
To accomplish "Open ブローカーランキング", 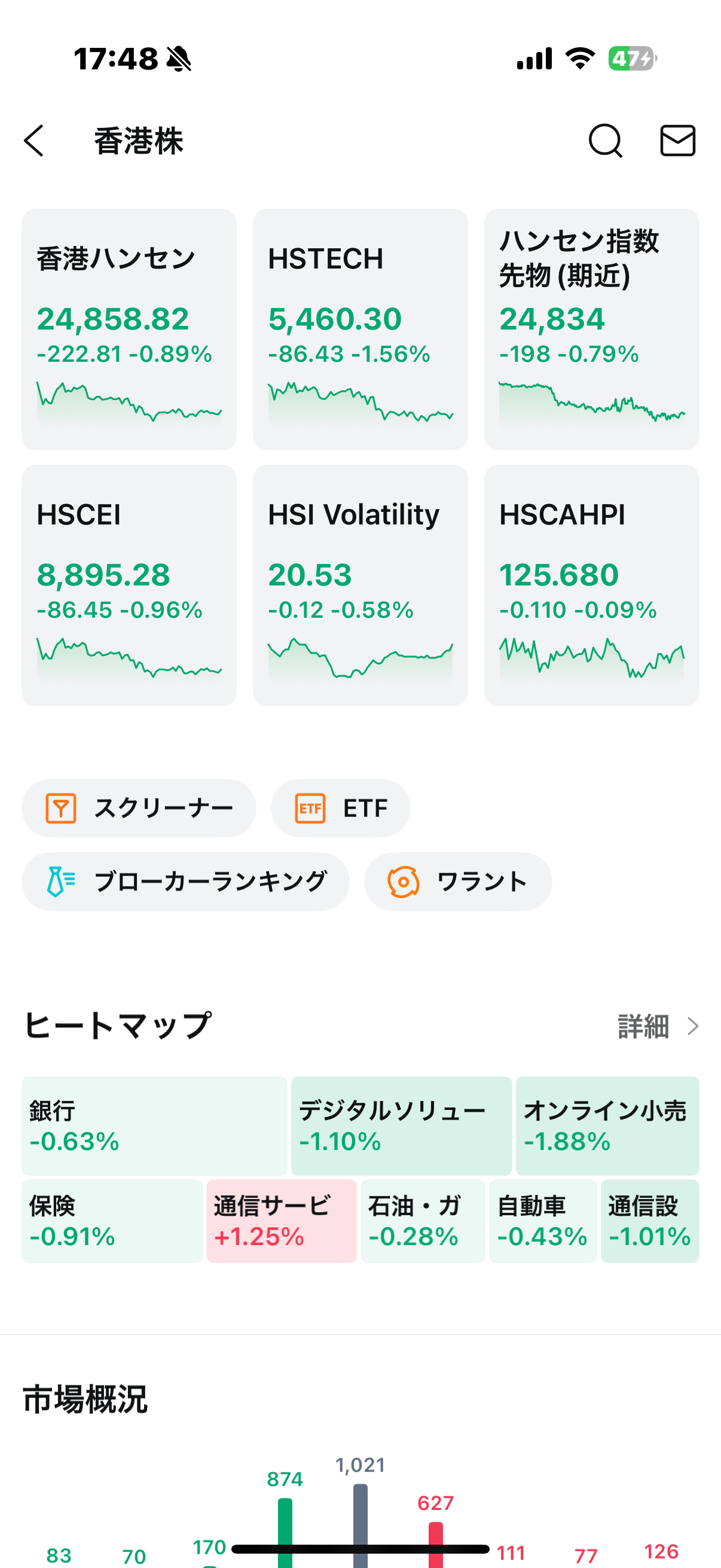I will point(185,881).
